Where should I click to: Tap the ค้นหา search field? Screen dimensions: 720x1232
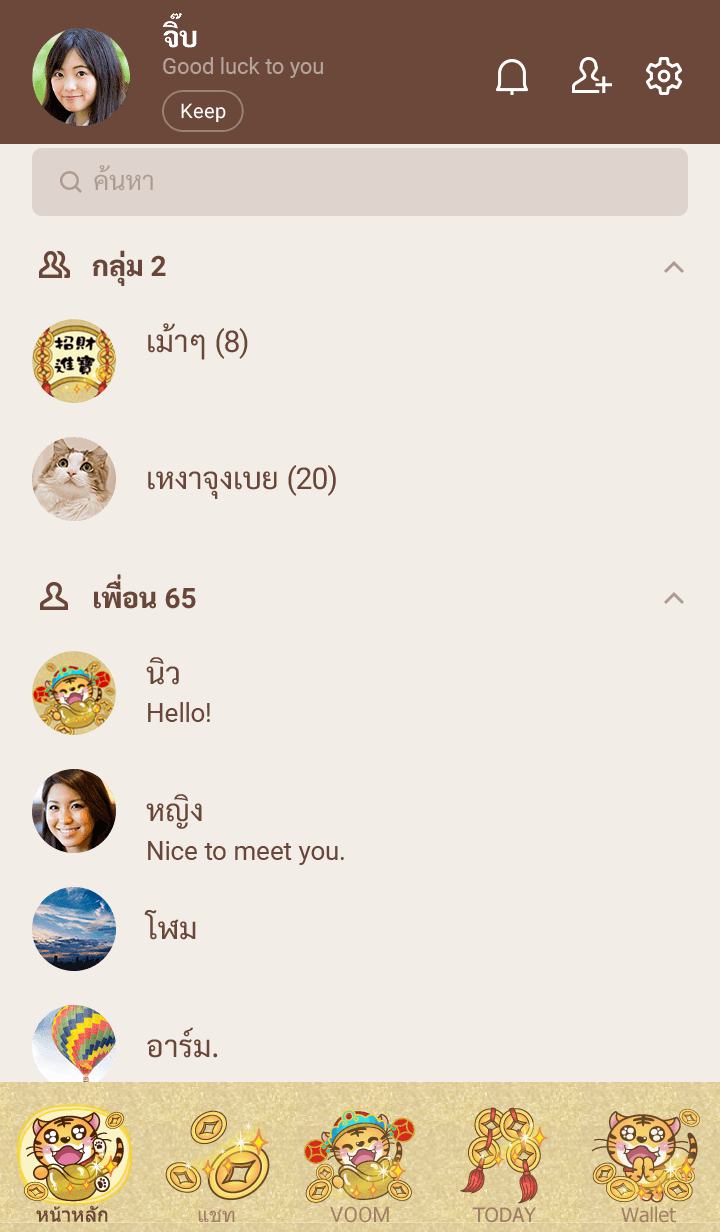[x=360, y=182]
